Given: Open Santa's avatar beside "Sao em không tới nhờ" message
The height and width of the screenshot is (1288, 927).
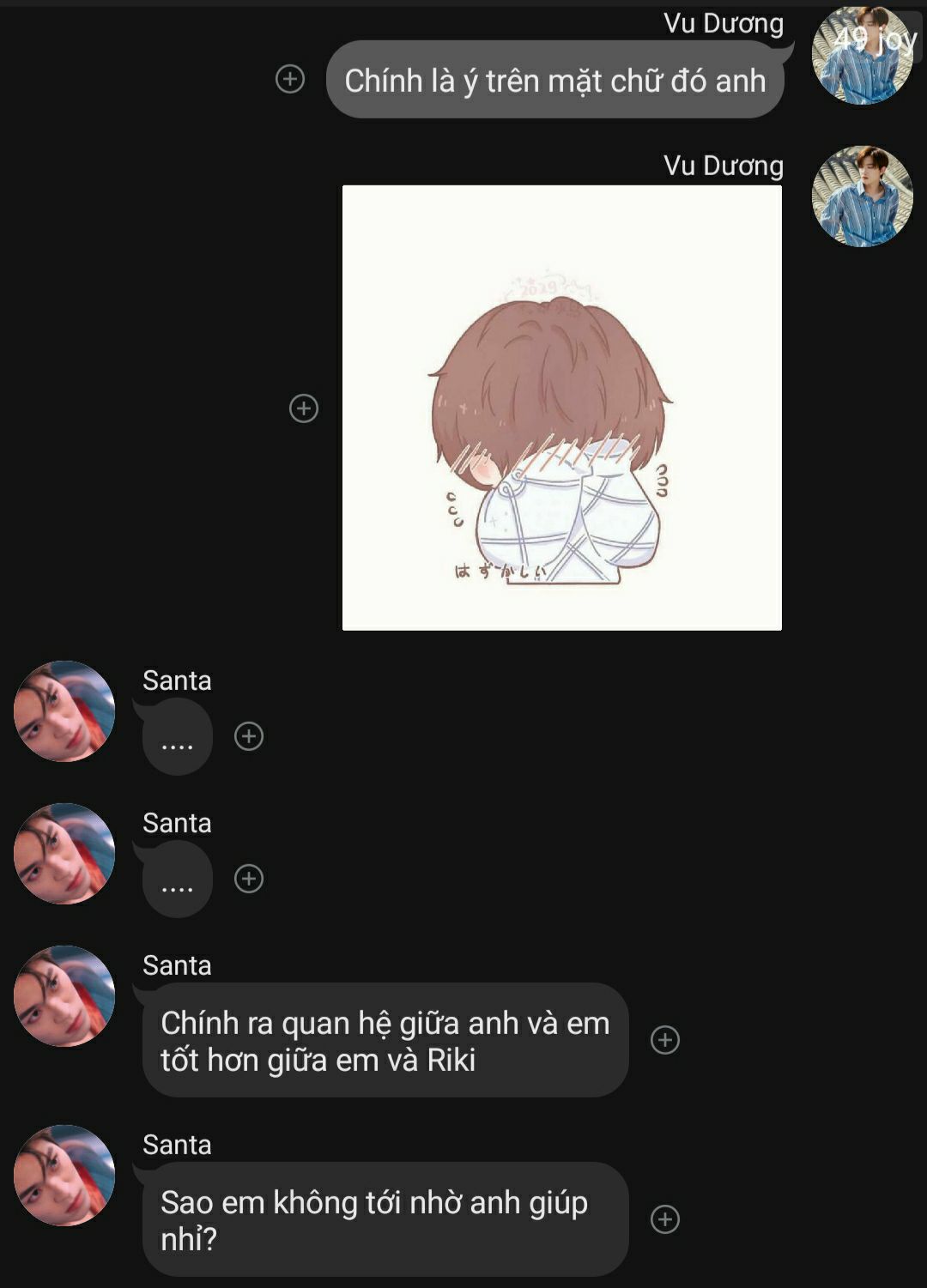Looking at the screenshot, I should [x=64, y=1176].
